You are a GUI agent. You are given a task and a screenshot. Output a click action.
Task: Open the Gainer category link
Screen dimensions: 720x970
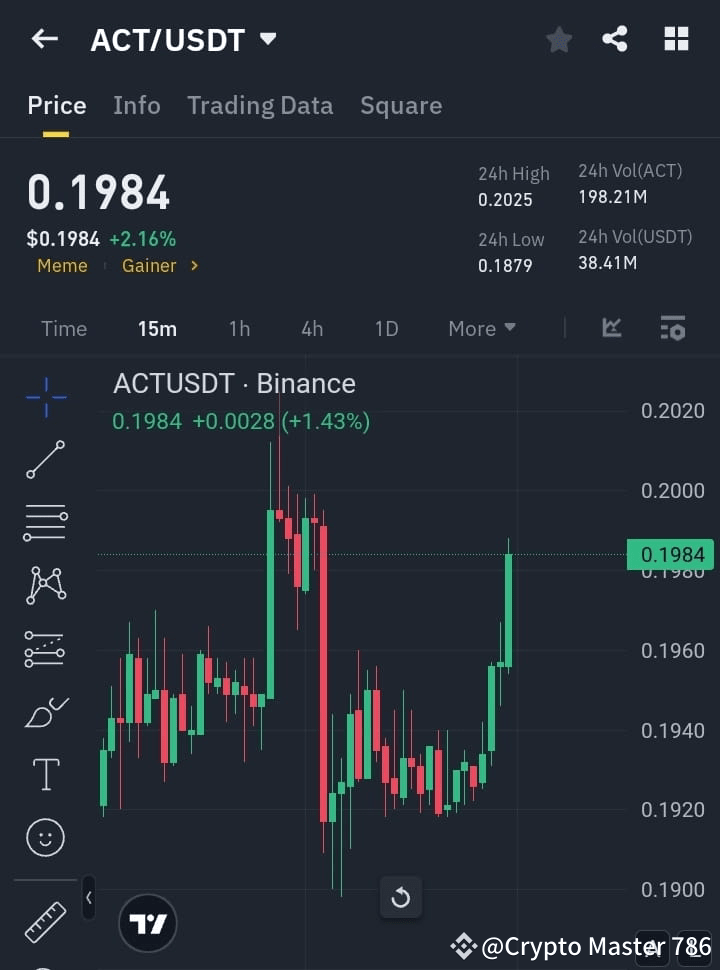(149, 266)
